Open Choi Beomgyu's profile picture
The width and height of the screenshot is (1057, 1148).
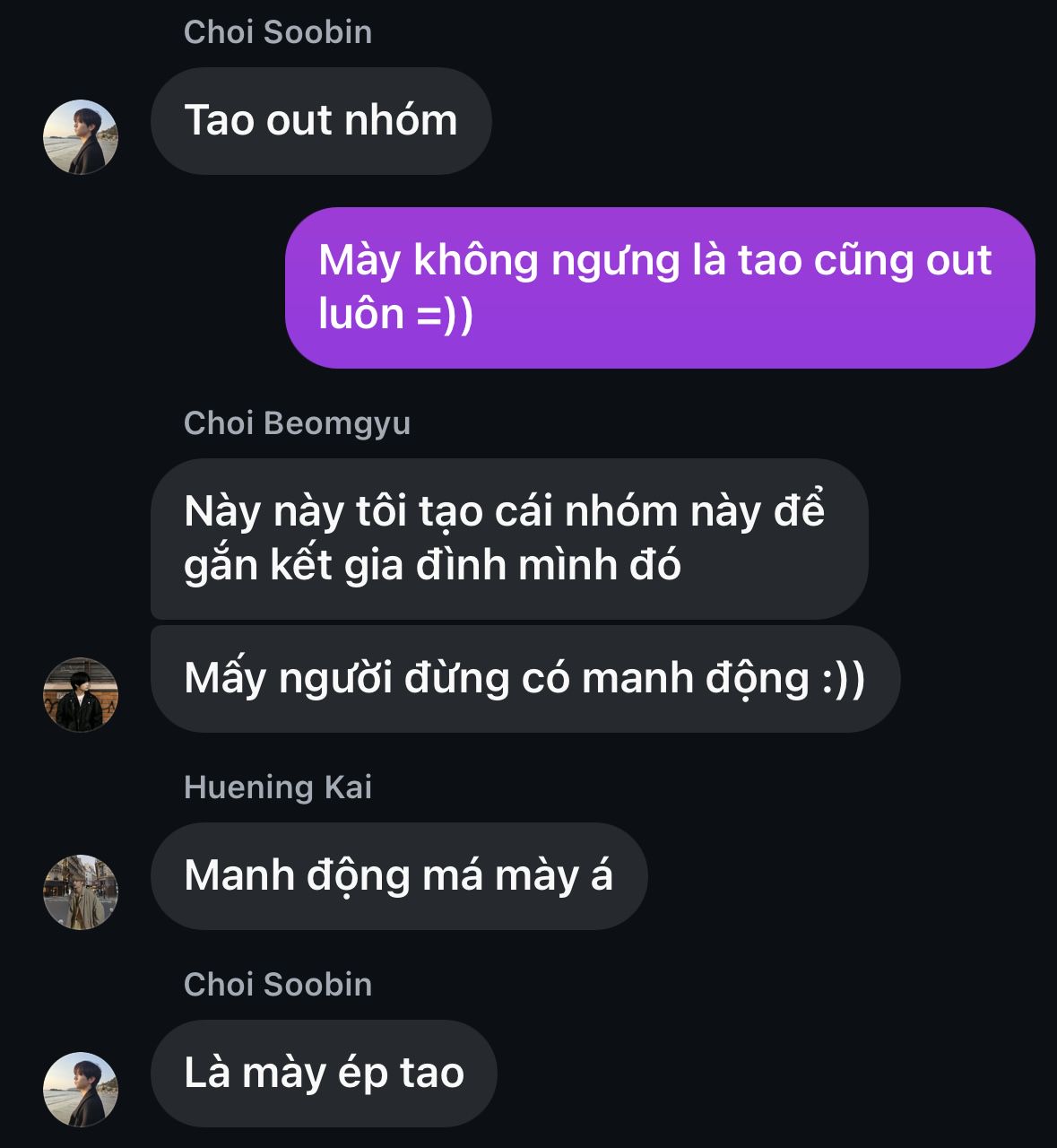coord(81,695)
